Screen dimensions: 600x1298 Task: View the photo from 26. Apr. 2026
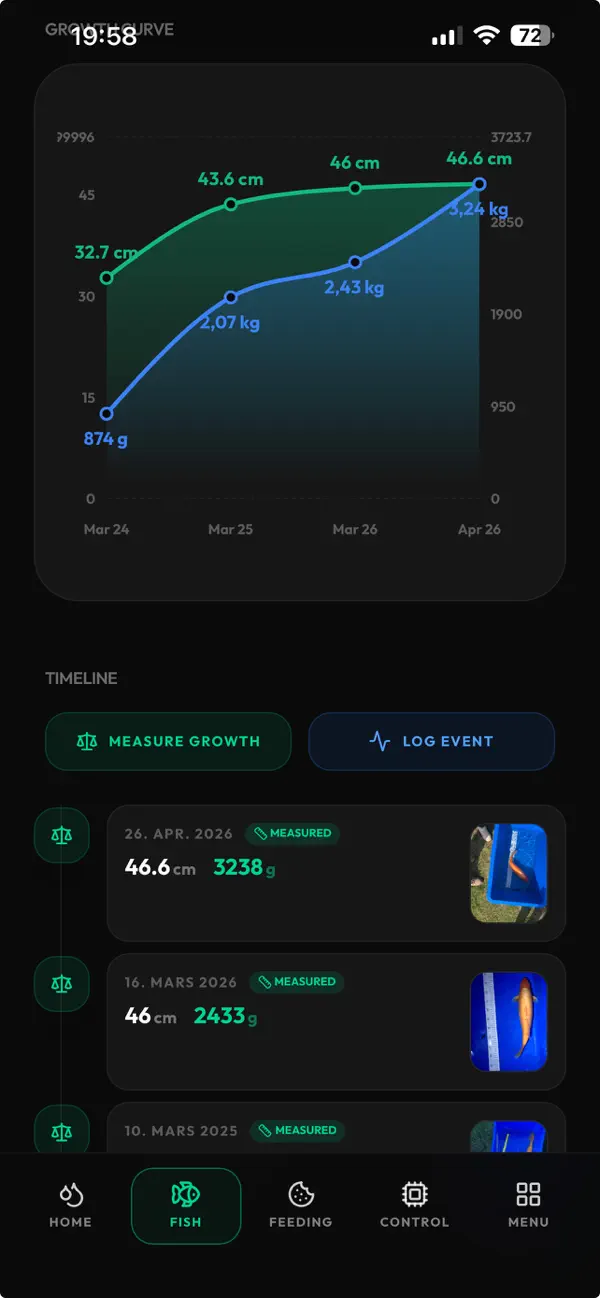pos(509,873)
